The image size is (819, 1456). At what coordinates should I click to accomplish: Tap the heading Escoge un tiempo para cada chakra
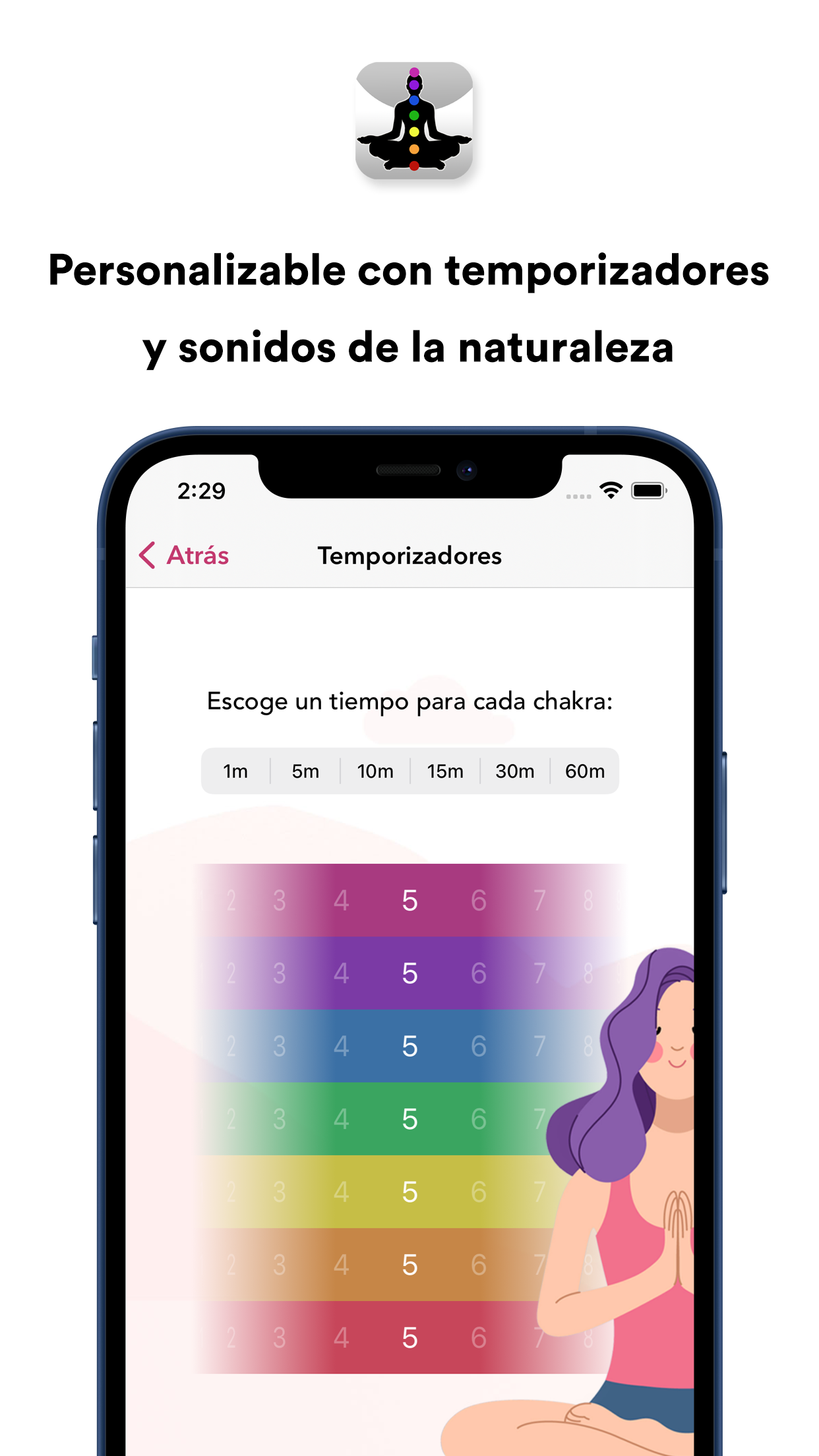pyautogui.click(x=410, y=702)
